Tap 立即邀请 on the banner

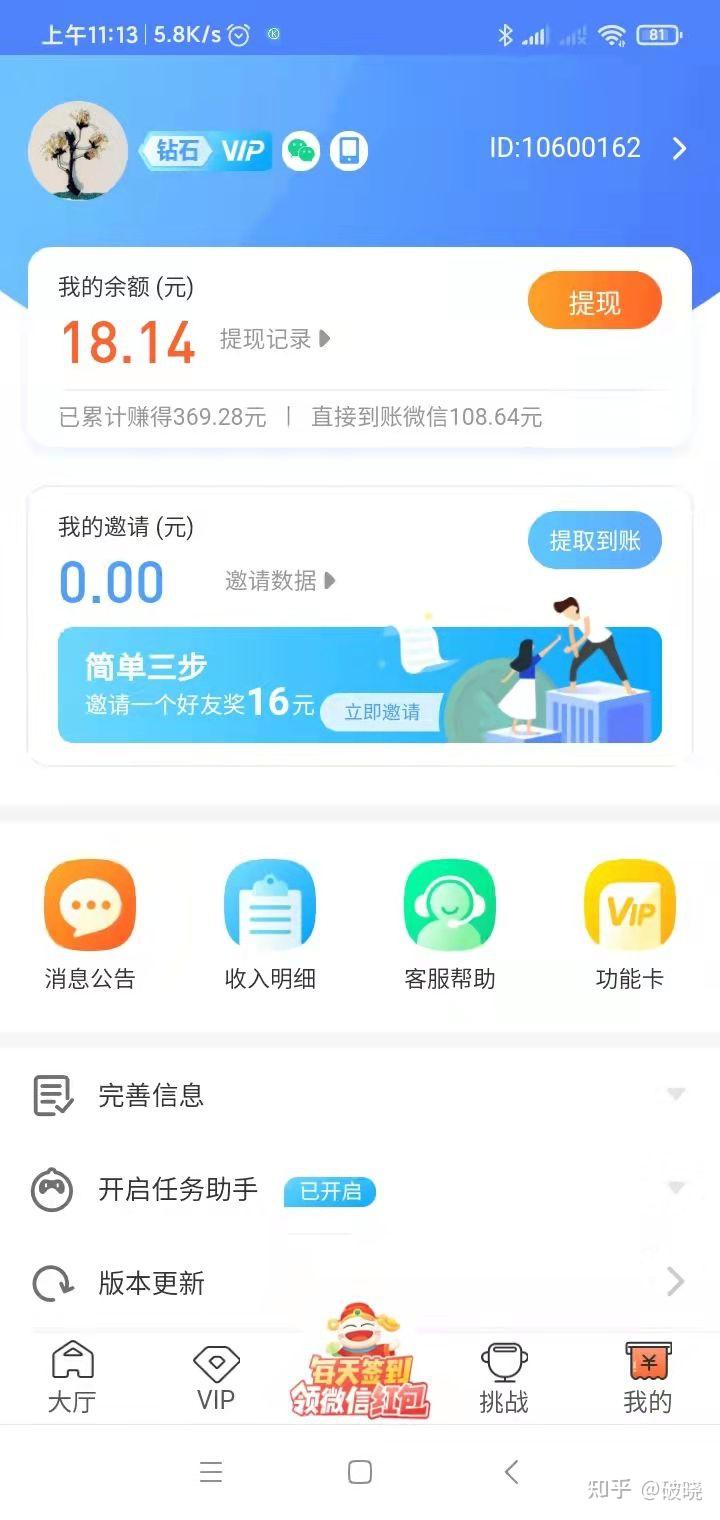pyautogui.click(x=382, y=712)
